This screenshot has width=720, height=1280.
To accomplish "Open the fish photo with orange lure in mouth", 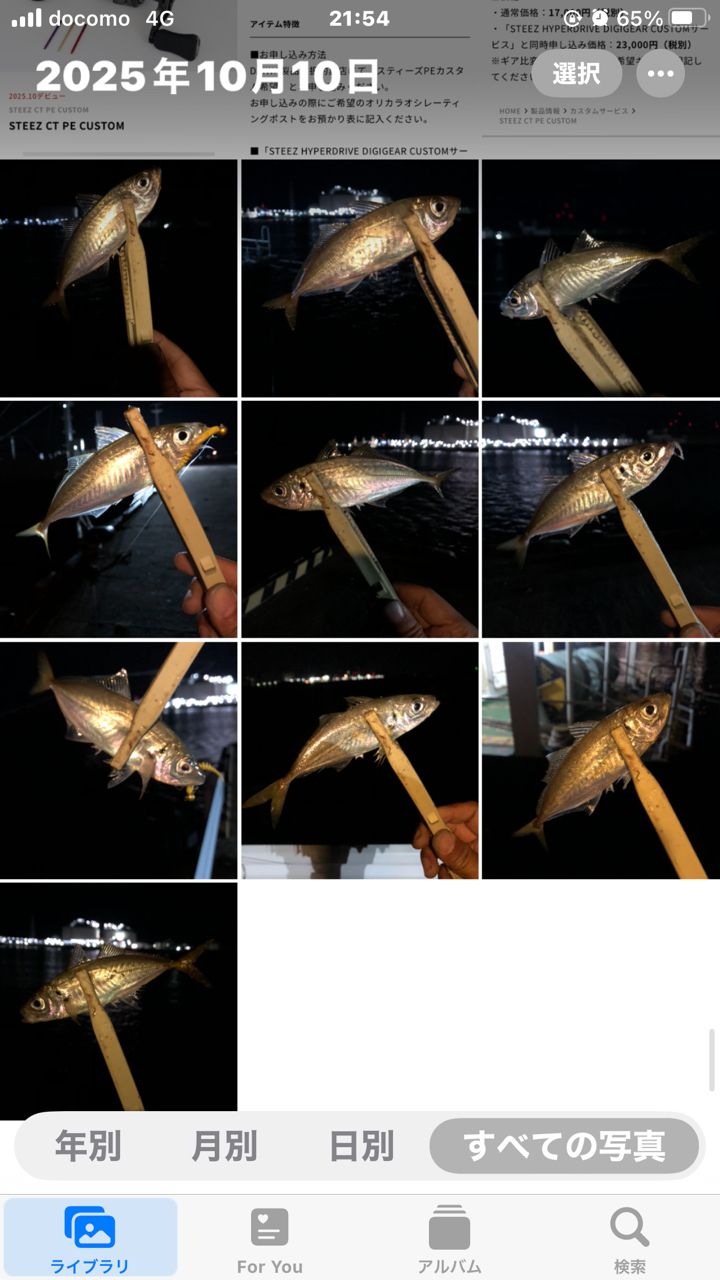I will 118,519.
